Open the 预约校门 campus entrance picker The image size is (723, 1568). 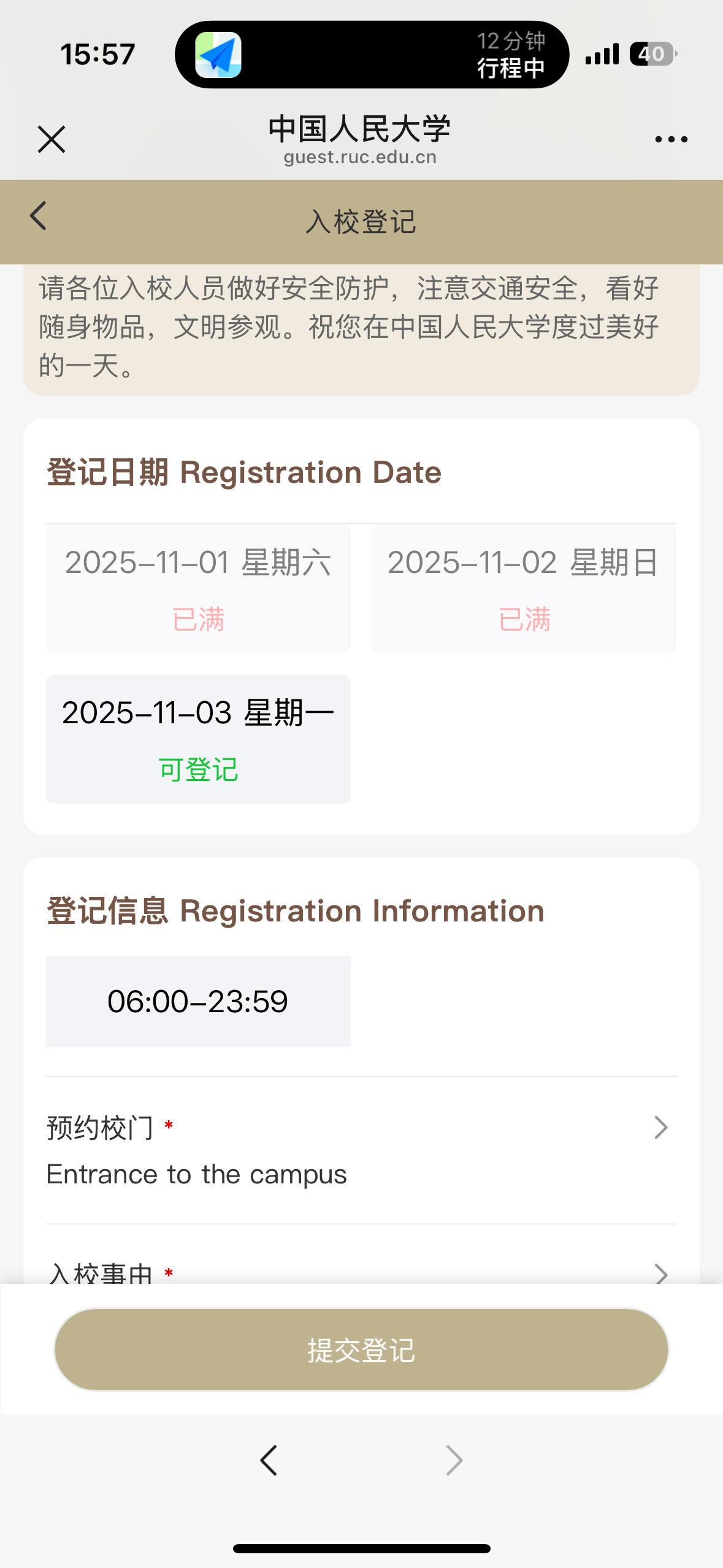pos(361,1150)
